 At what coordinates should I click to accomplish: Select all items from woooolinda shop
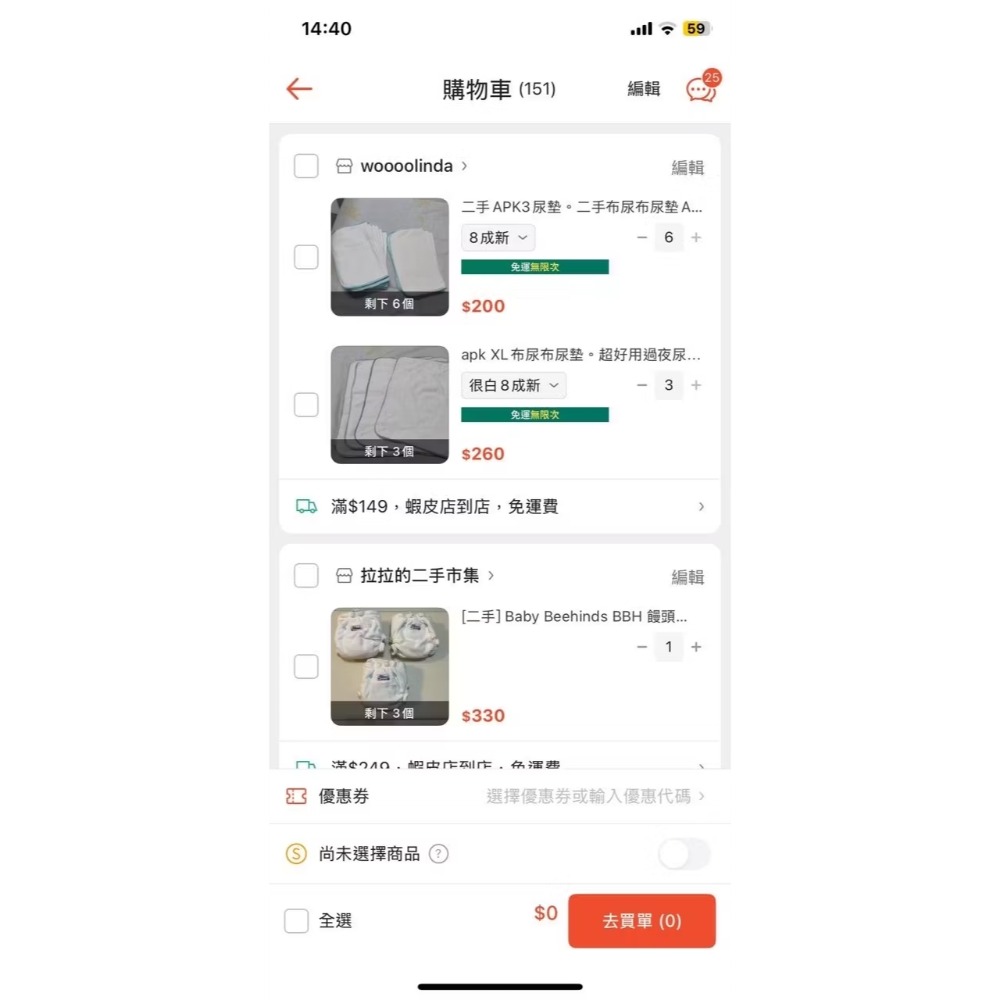pyautogui.click(x=306, y=166)
